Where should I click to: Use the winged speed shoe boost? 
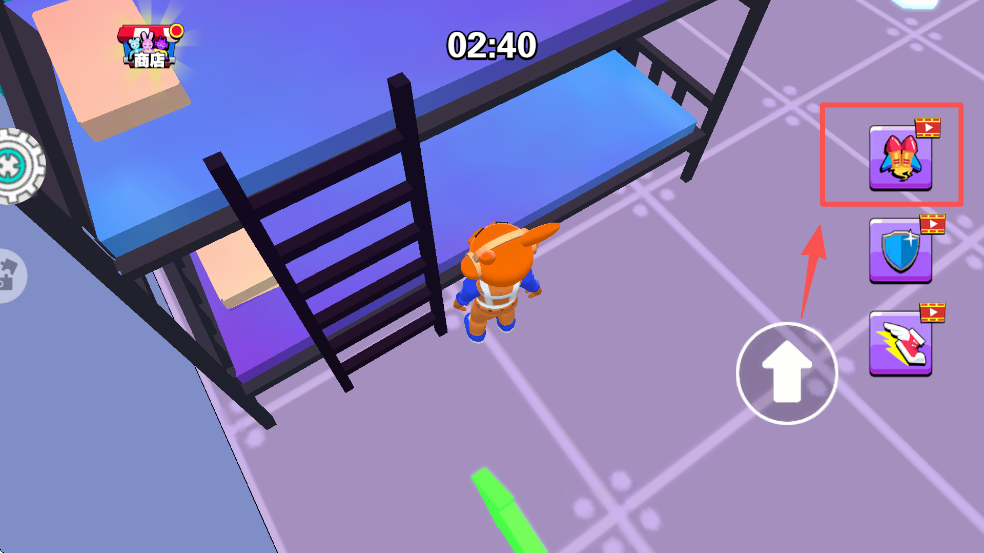pos(900,343)
